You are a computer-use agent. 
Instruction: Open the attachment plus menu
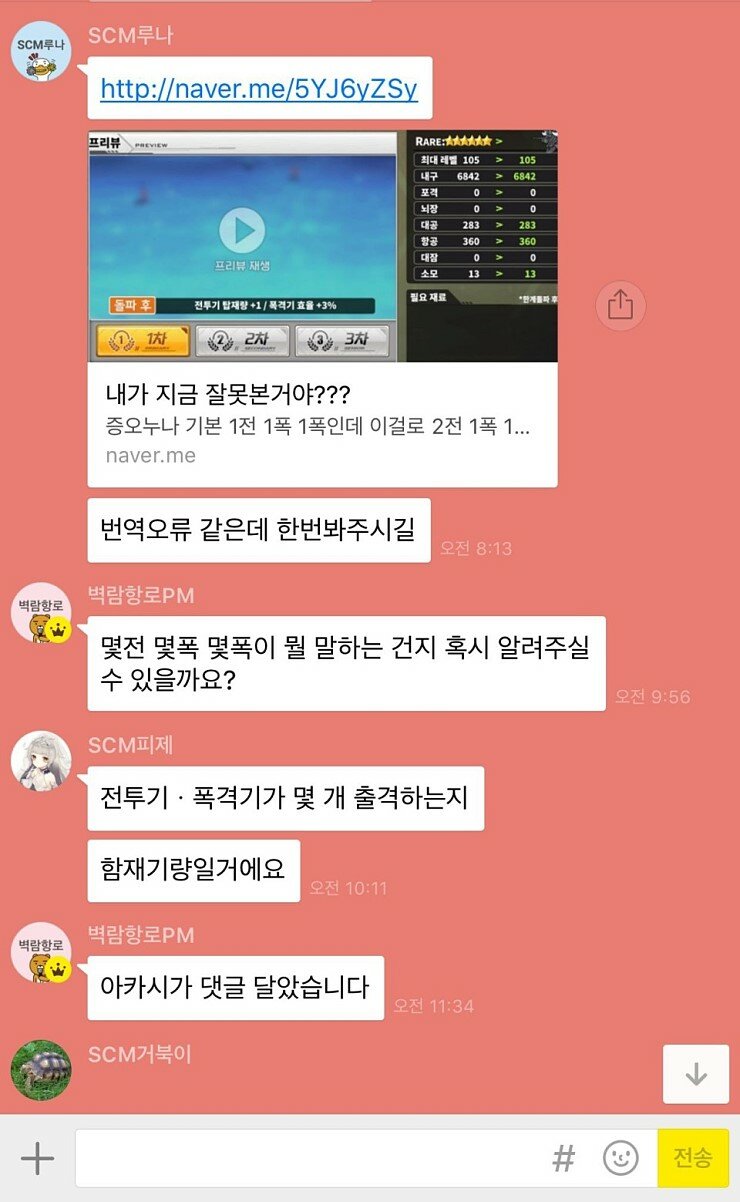pyautogui.click(x=37, y=1159)
